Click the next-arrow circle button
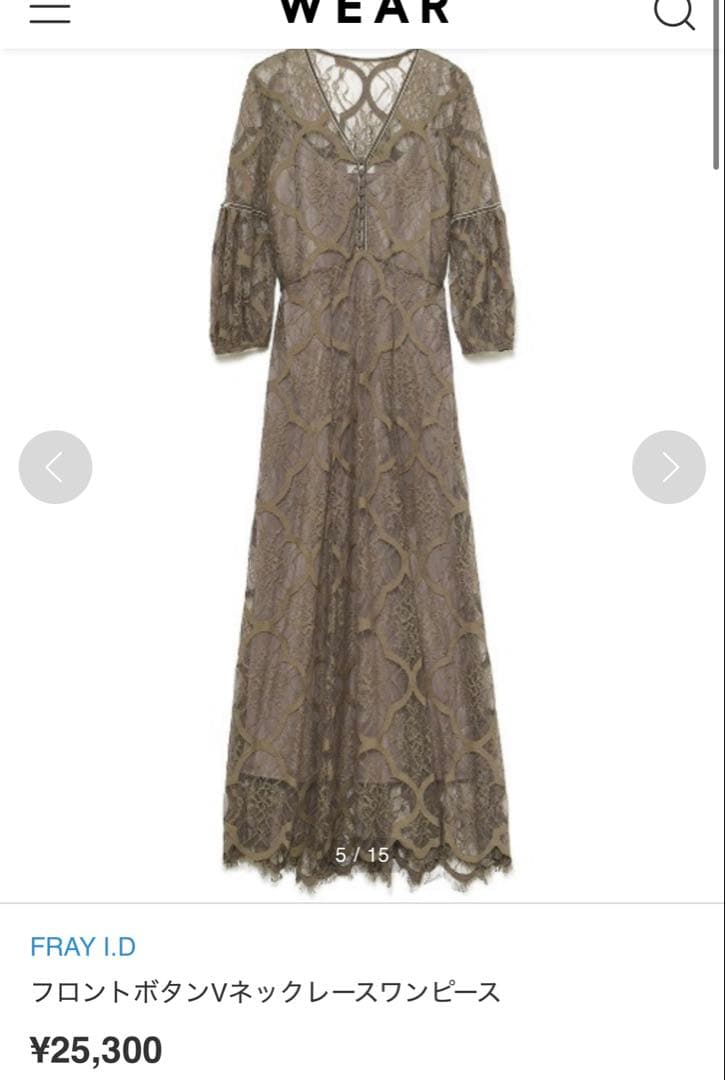This screenshot has width=725, height=1080. 667,467
